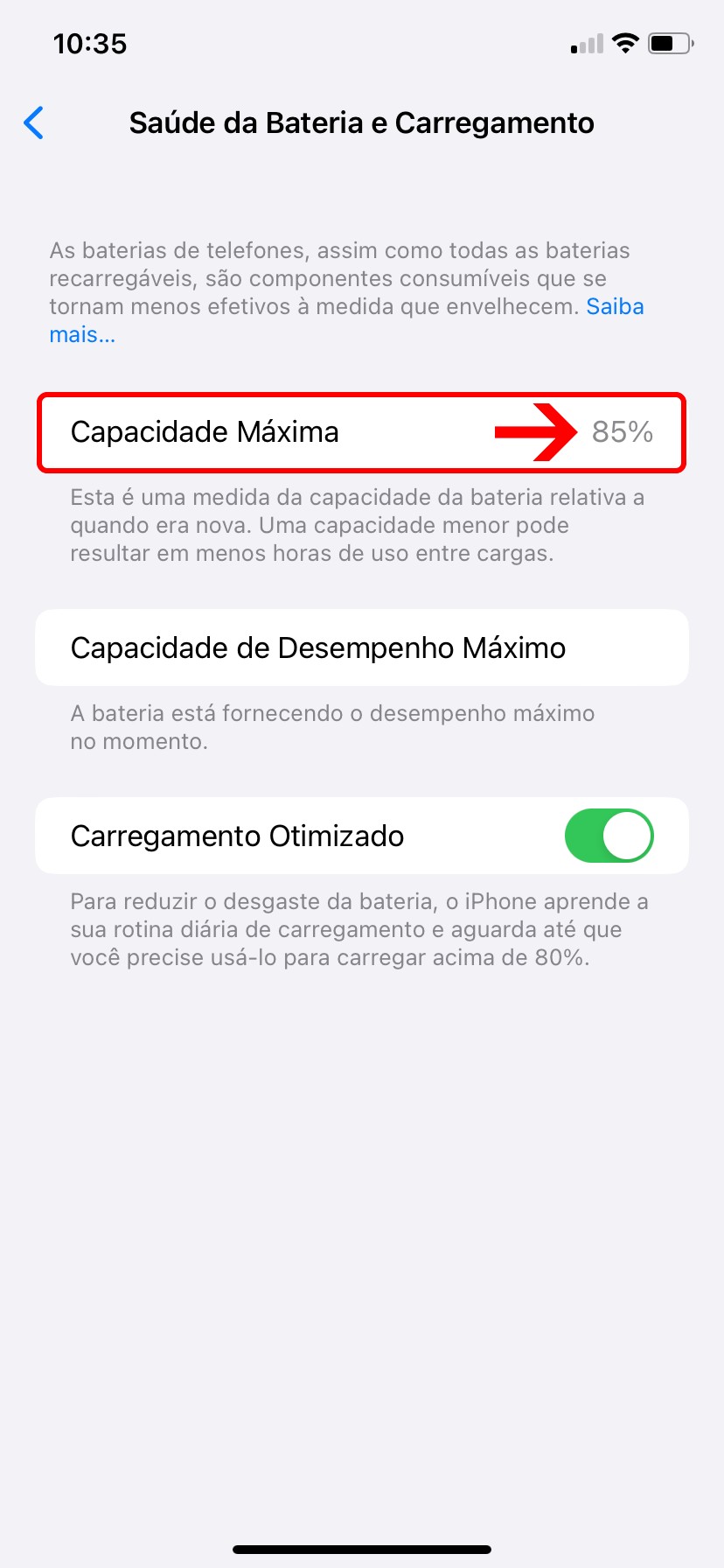724x1568 pixels.
Task: Go back to the previous Battery screen
Action: [34, 123]
